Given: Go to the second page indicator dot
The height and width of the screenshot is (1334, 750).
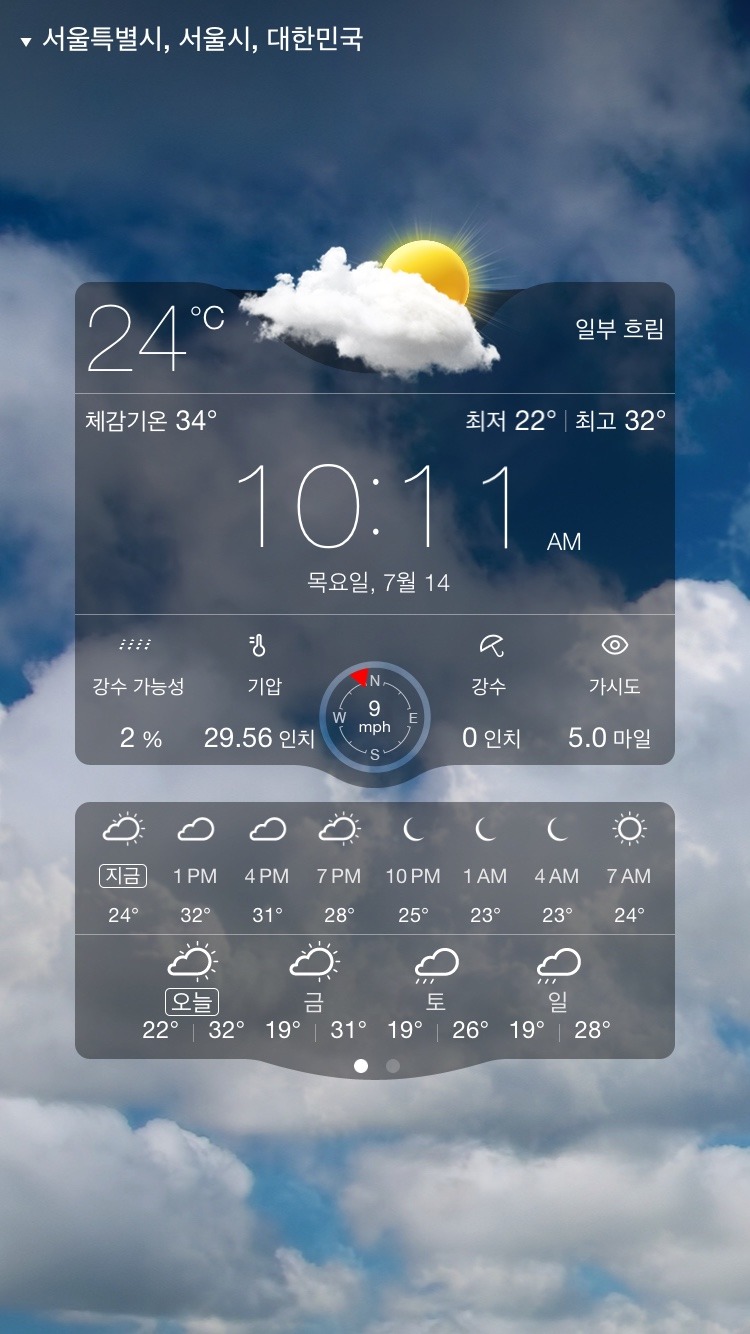Looking at the screenshot, I should [x=393, y=1066].
